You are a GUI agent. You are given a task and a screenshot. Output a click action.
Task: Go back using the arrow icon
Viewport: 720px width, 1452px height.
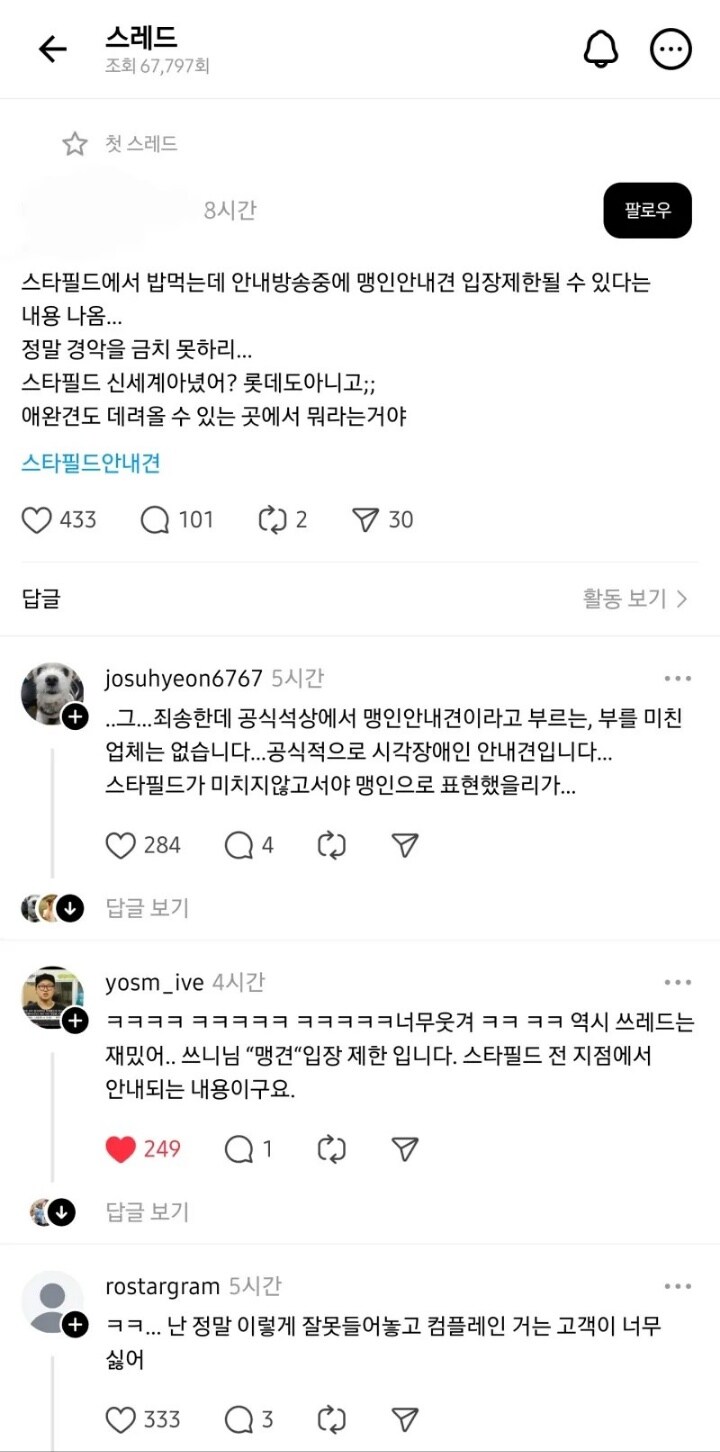coord(52,48)
